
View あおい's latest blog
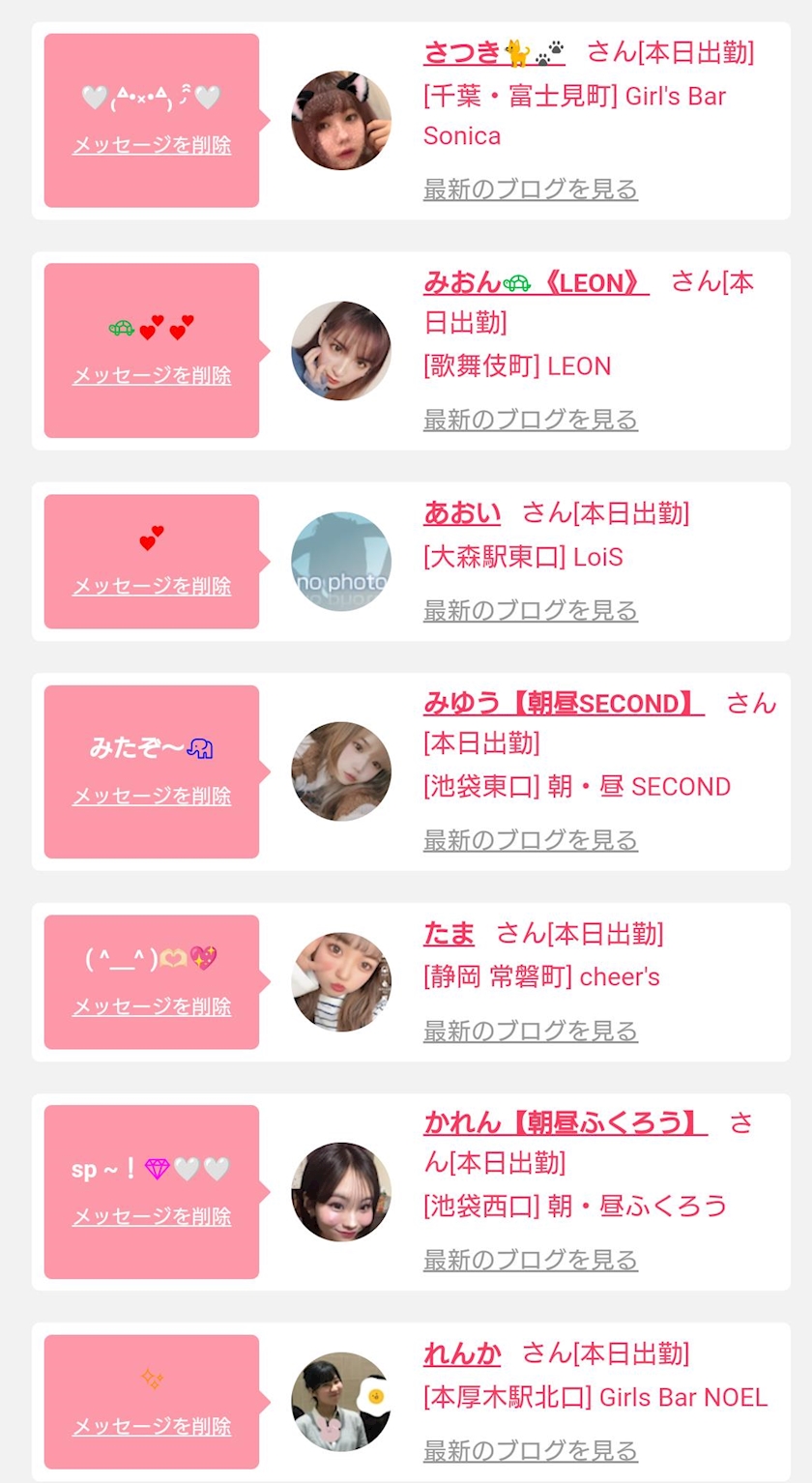(531, 610)
